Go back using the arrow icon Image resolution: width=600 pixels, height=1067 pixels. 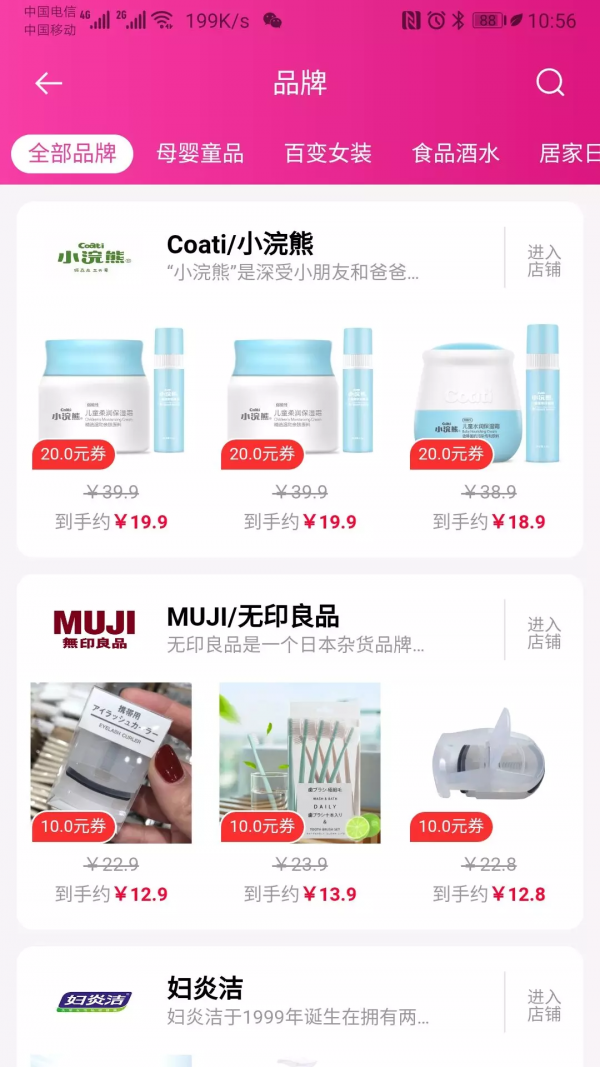[x=48, y=83]
